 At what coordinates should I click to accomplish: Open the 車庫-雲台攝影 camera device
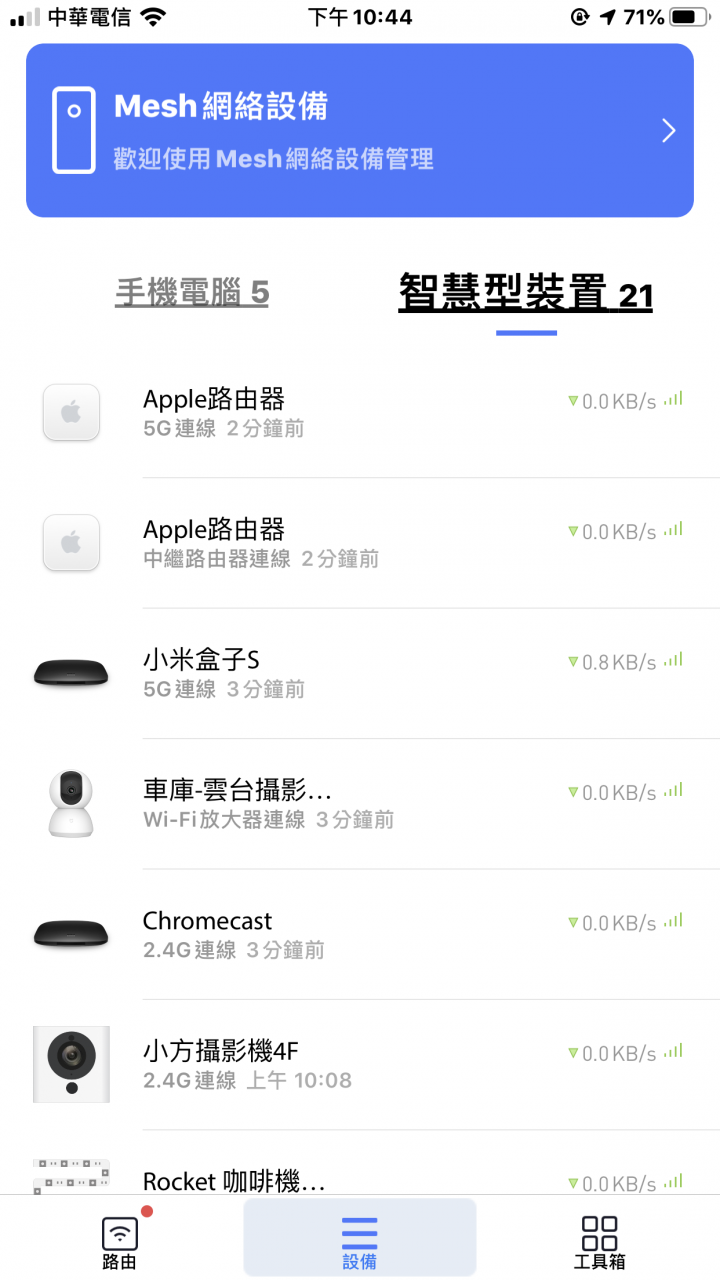[360, 804]
